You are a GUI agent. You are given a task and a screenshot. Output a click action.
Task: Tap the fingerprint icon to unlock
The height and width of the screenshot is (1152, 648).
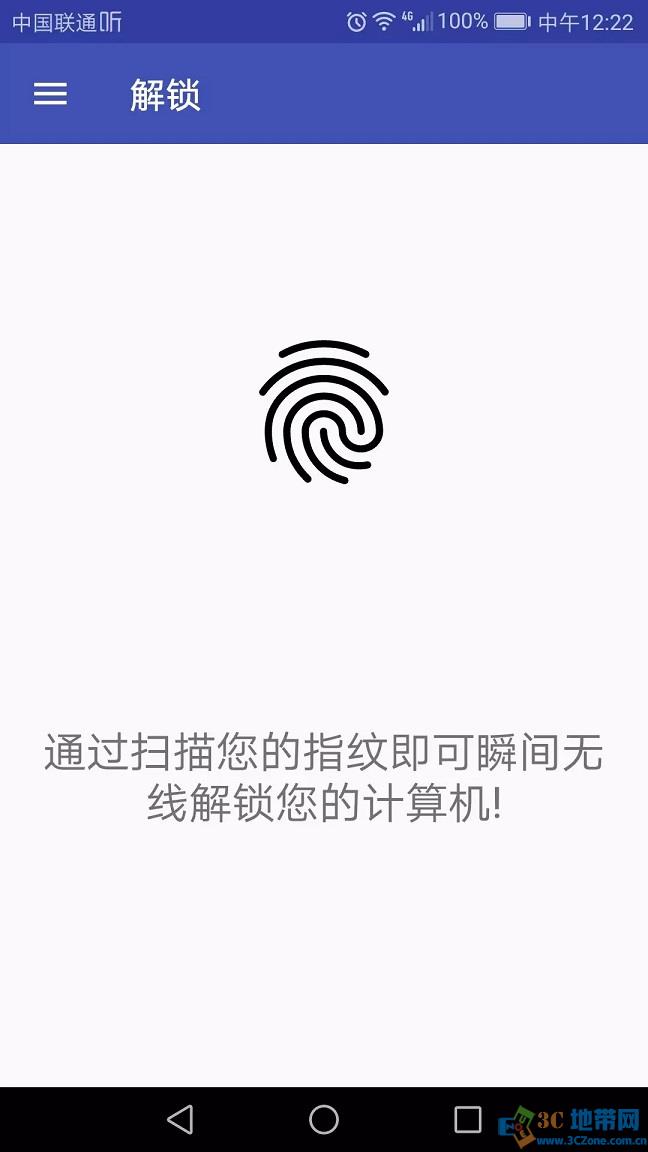coord(324,412)
